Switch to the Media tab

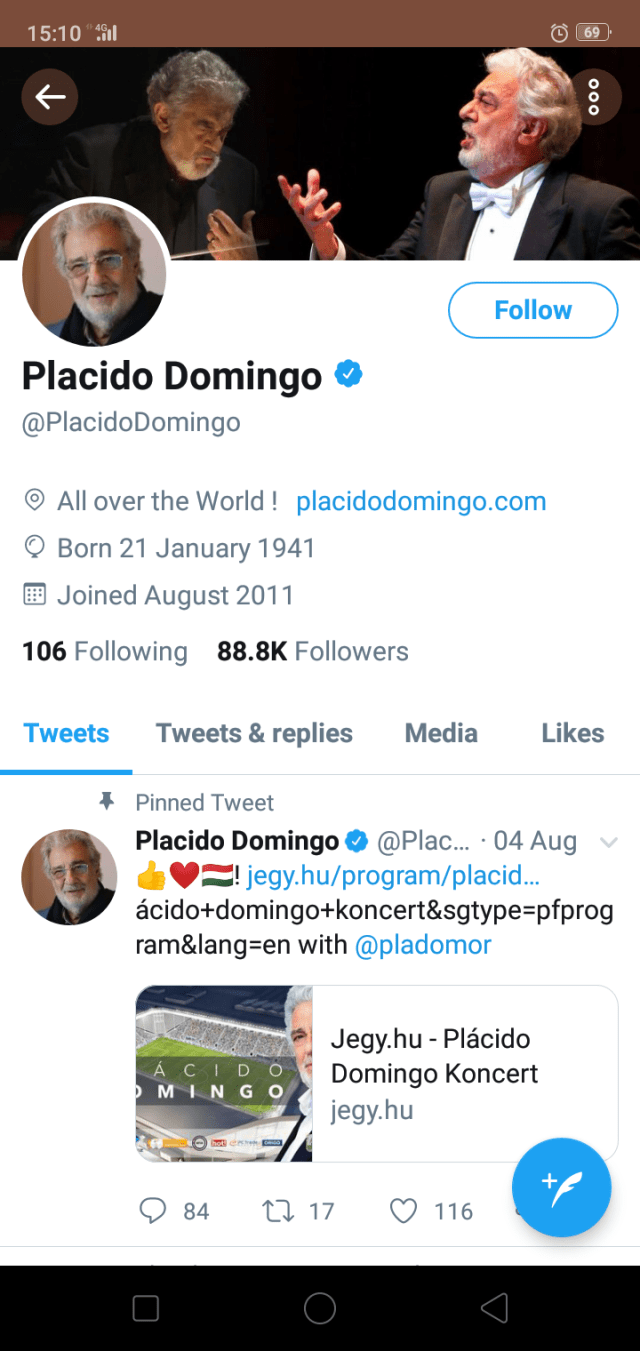coord(441,733)
